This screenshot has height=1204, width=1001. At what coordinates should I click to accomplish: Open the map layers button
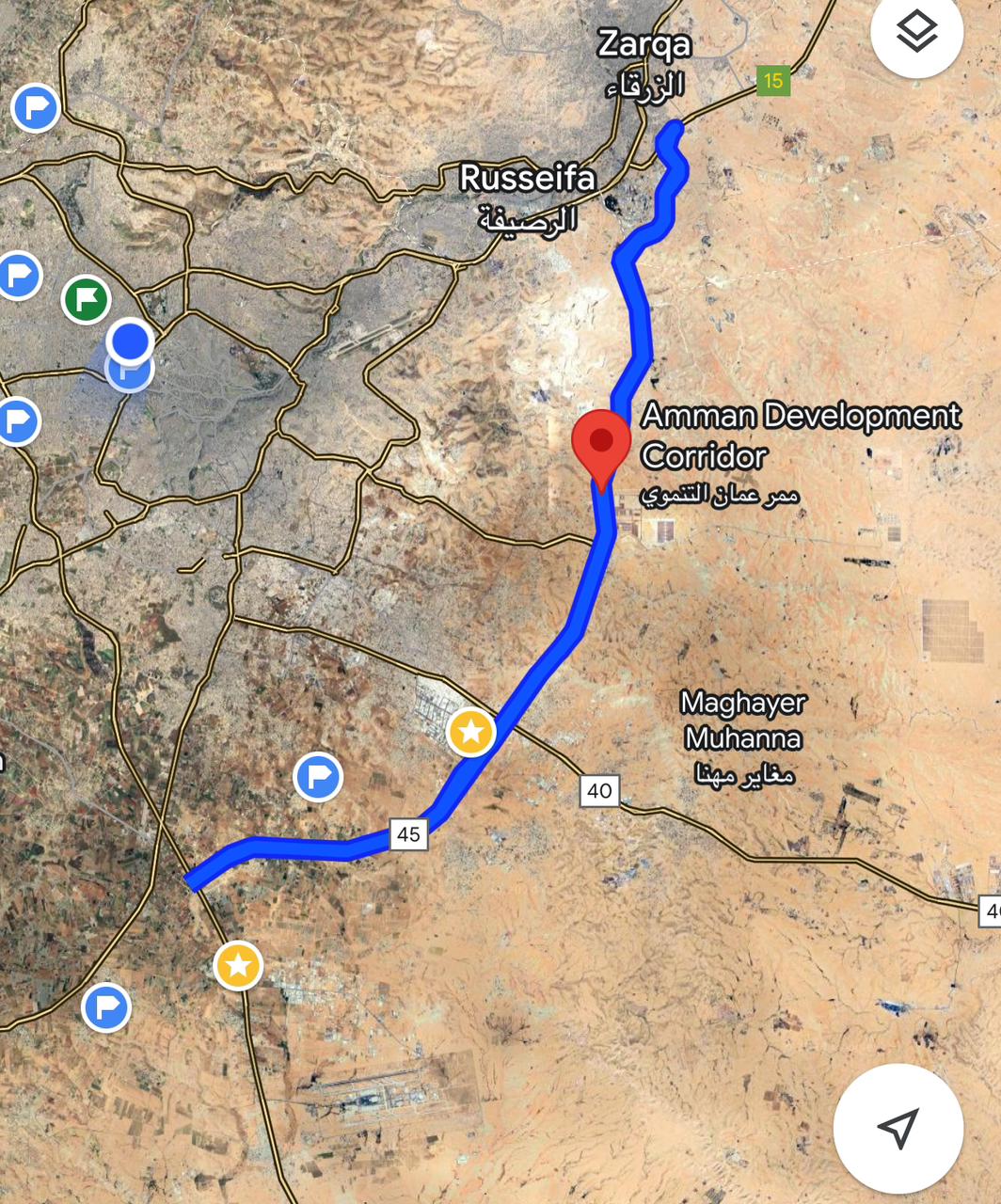coord(916,33)
